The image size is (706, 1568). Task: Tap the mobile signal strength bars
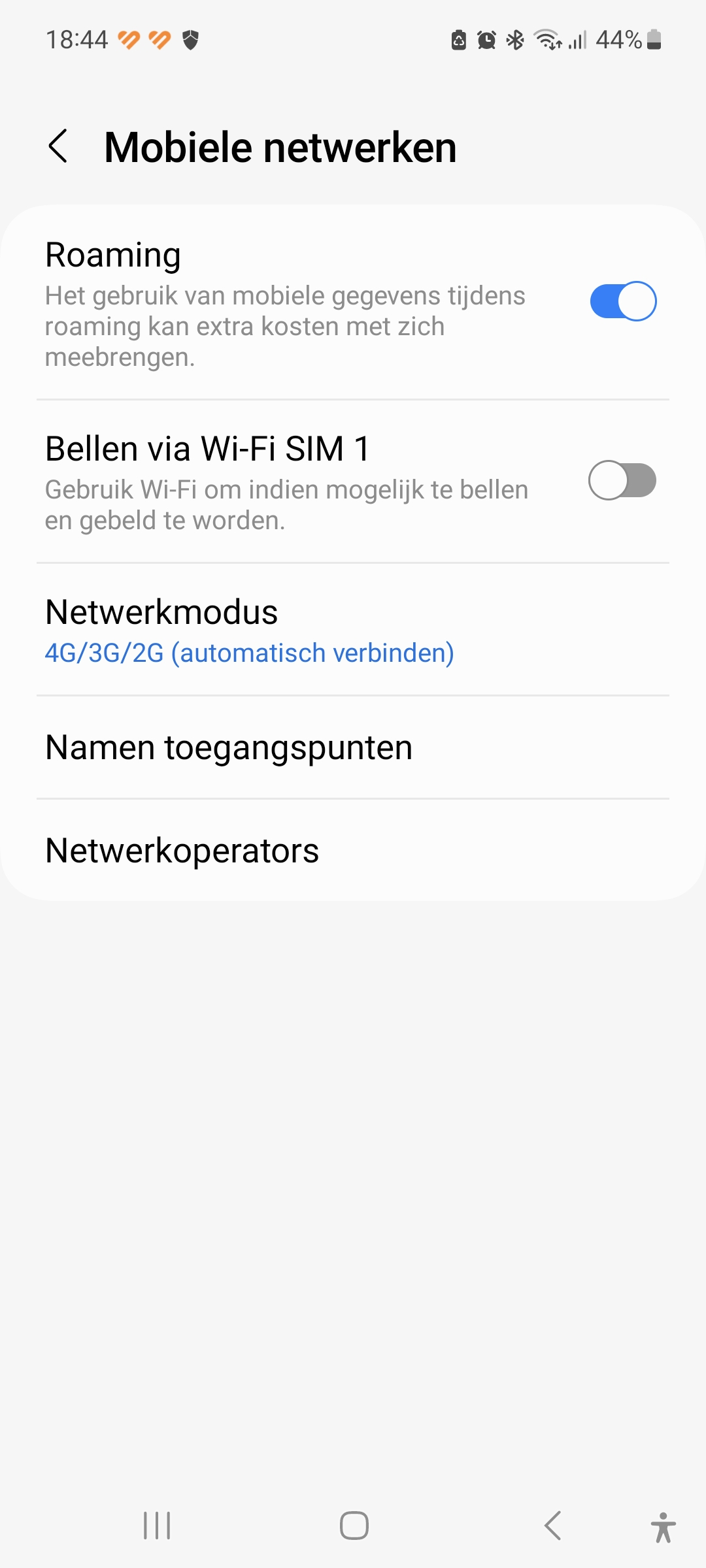click(x=579, y=41)
